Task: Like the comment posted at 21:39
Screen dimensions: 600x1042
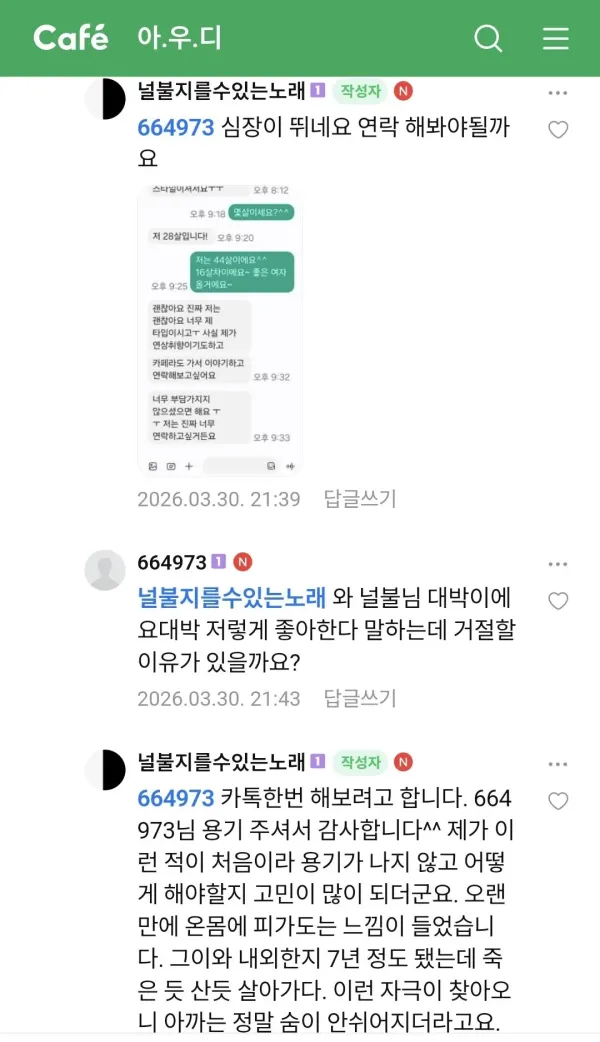Action: tap(558, 130)
